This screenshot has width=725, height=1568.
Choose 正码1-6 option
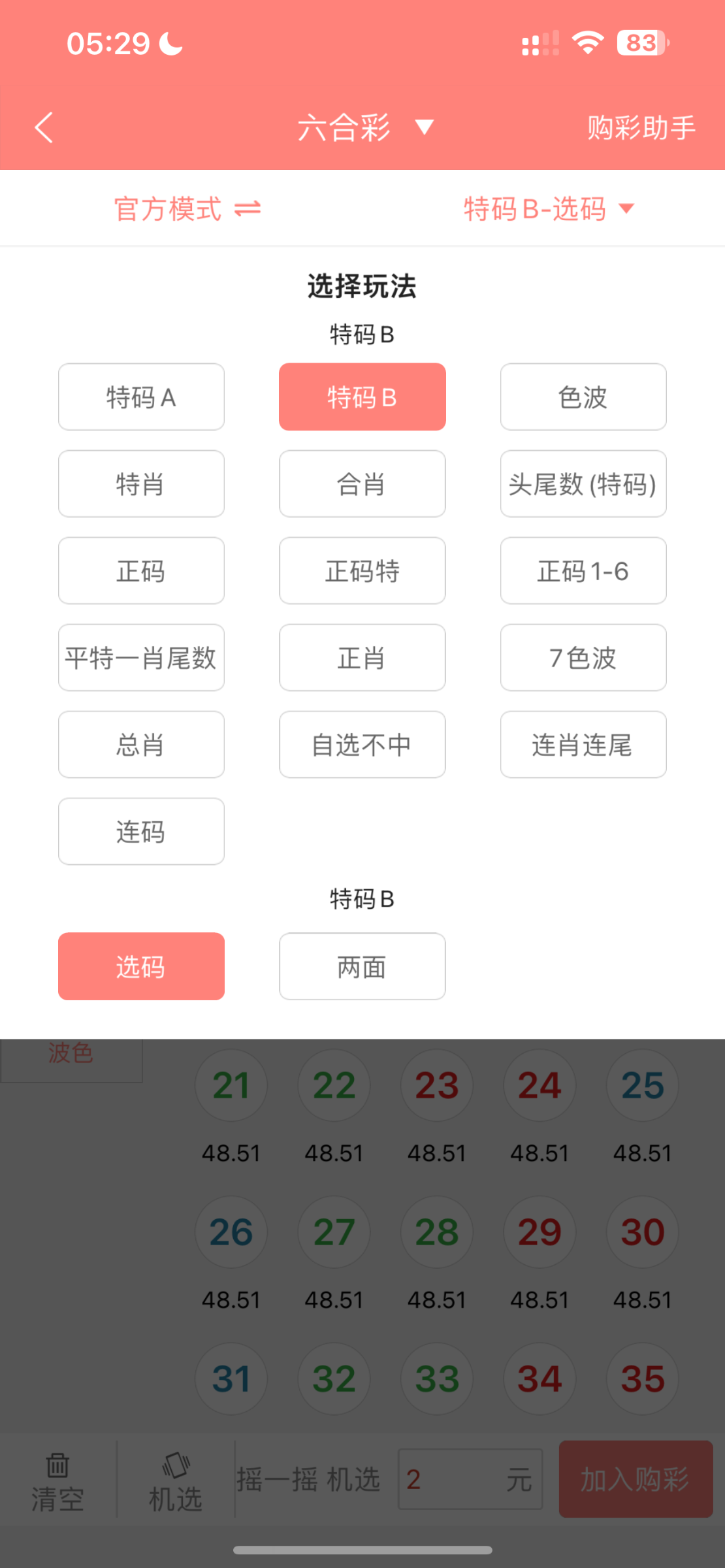tap(583, 571)
